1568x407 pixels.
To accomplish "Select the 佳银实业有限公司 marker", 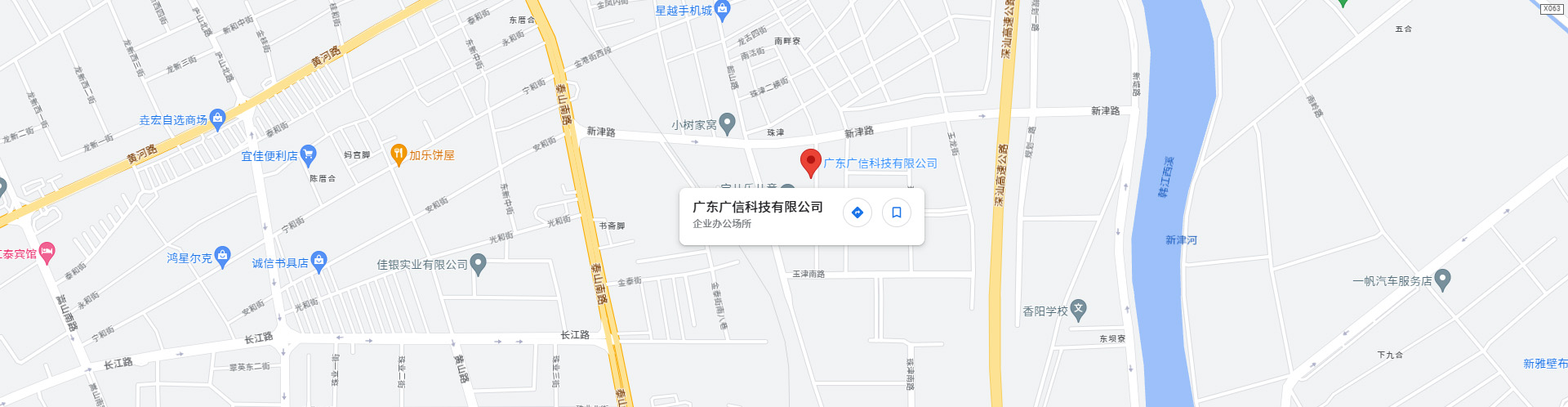I will pyautogui.click(x=479, y=263).
